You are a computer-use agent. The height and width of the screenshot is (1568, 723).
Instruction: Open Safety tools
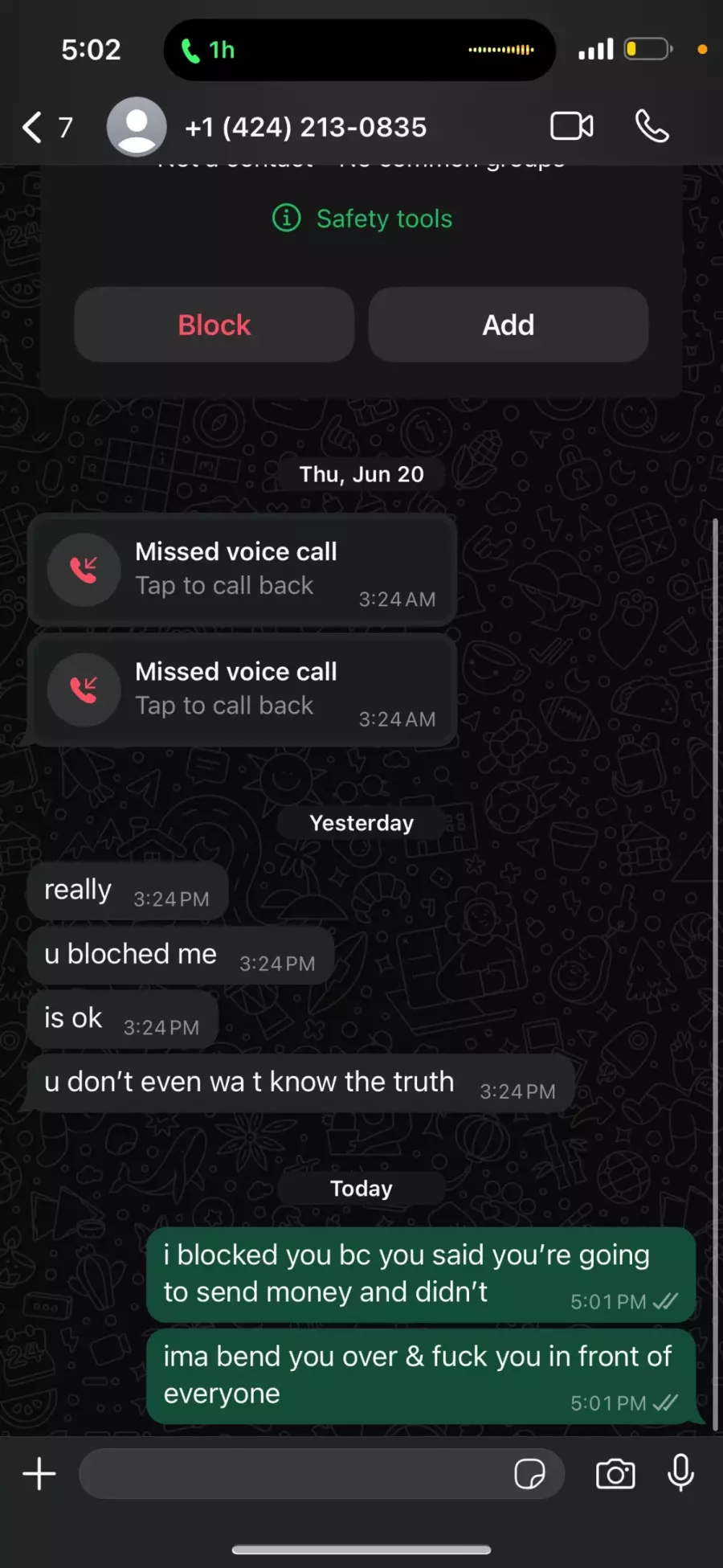point(362,219)
